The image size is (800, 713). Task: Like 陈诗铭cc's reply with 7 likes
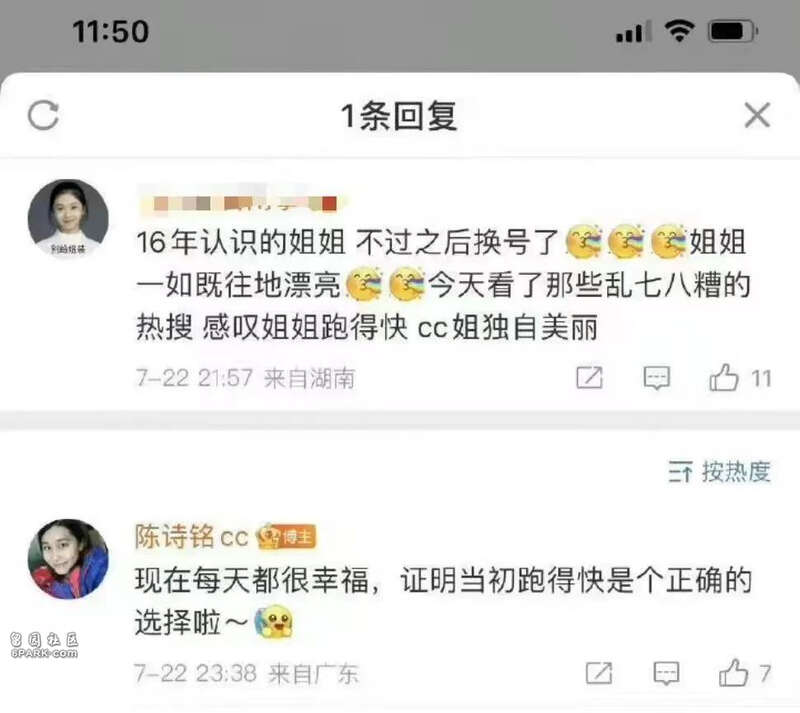point(733,672)
